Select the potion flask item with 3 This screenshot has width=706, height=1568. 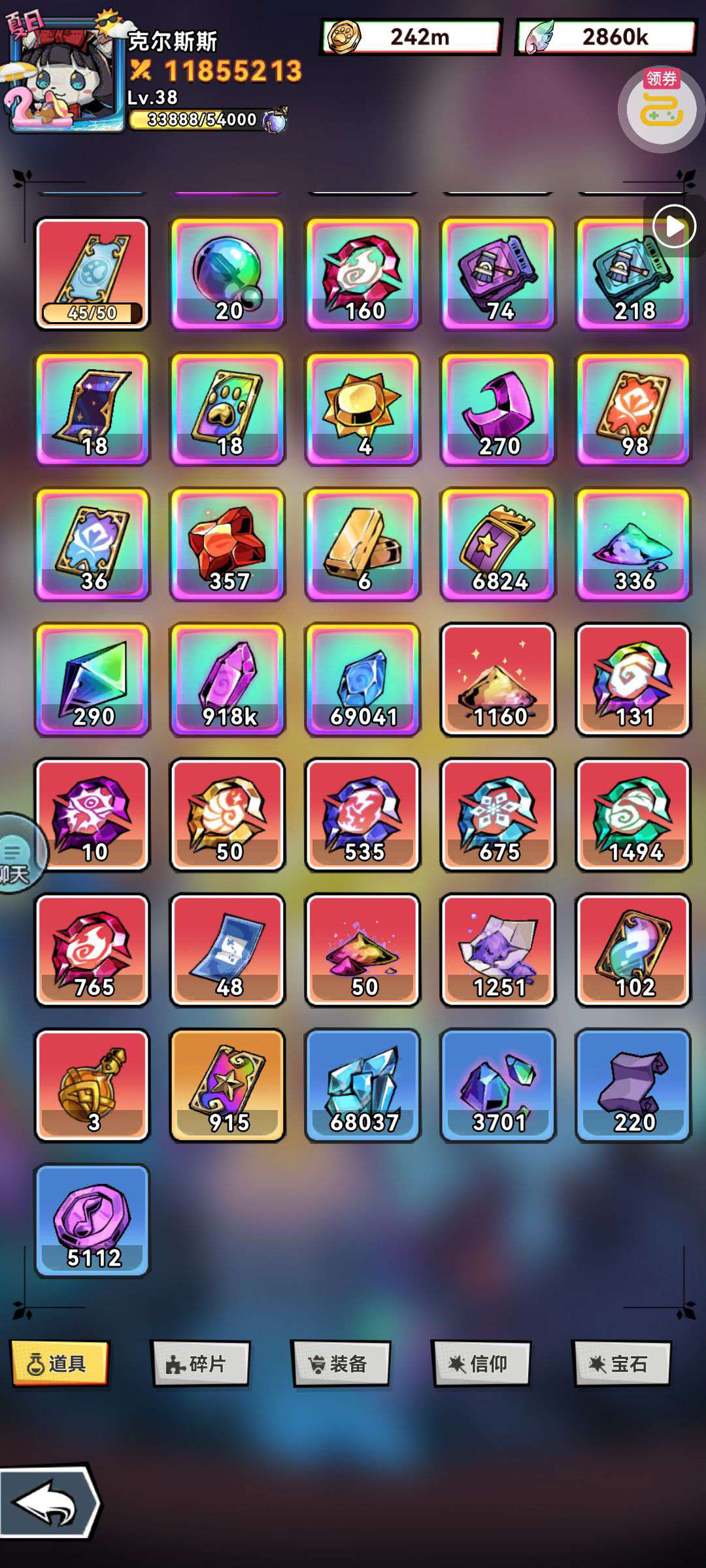click(x=92, y=1085)
